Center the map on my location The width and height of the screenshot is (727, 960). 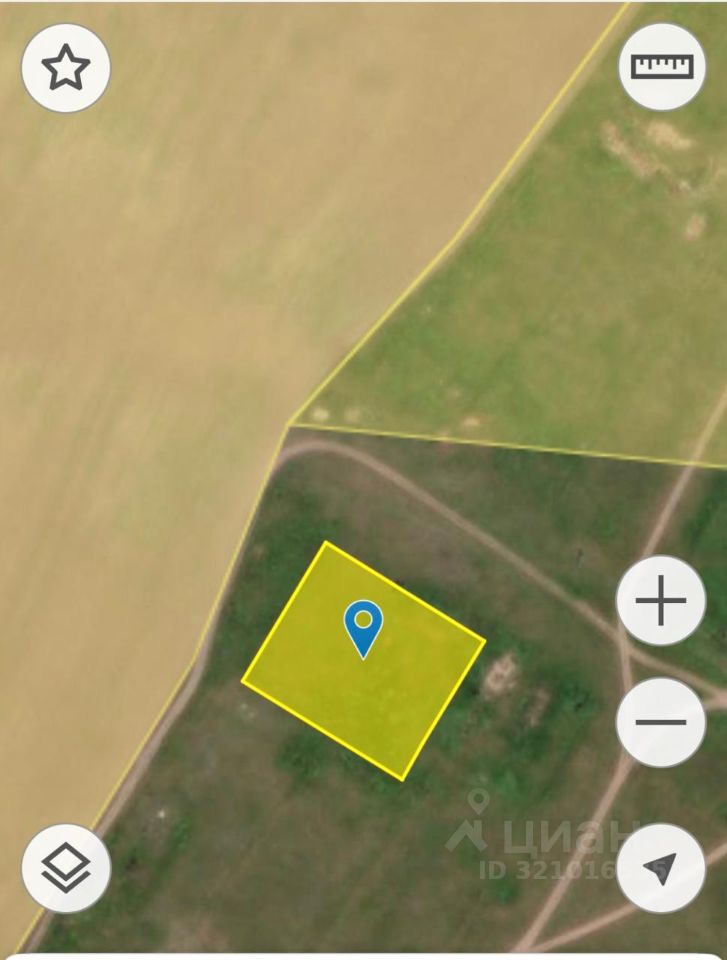pos(661,868)
